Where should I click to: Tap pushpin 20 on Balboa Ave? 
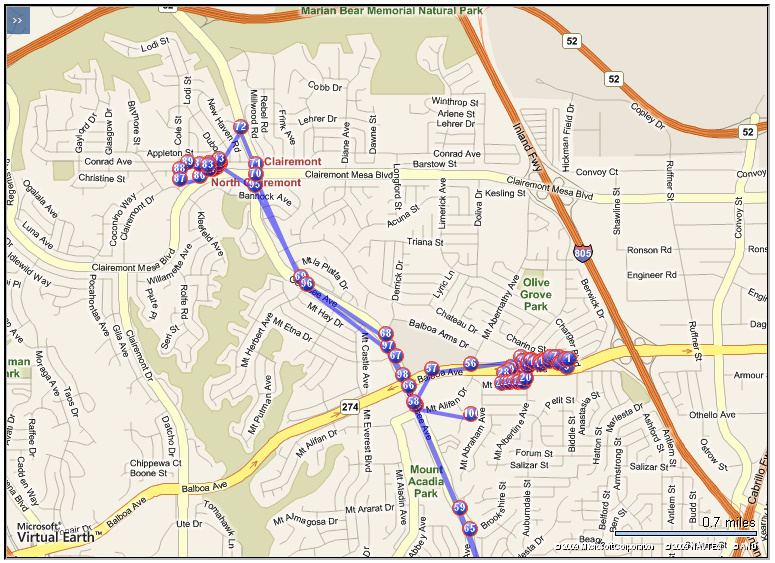526,377
